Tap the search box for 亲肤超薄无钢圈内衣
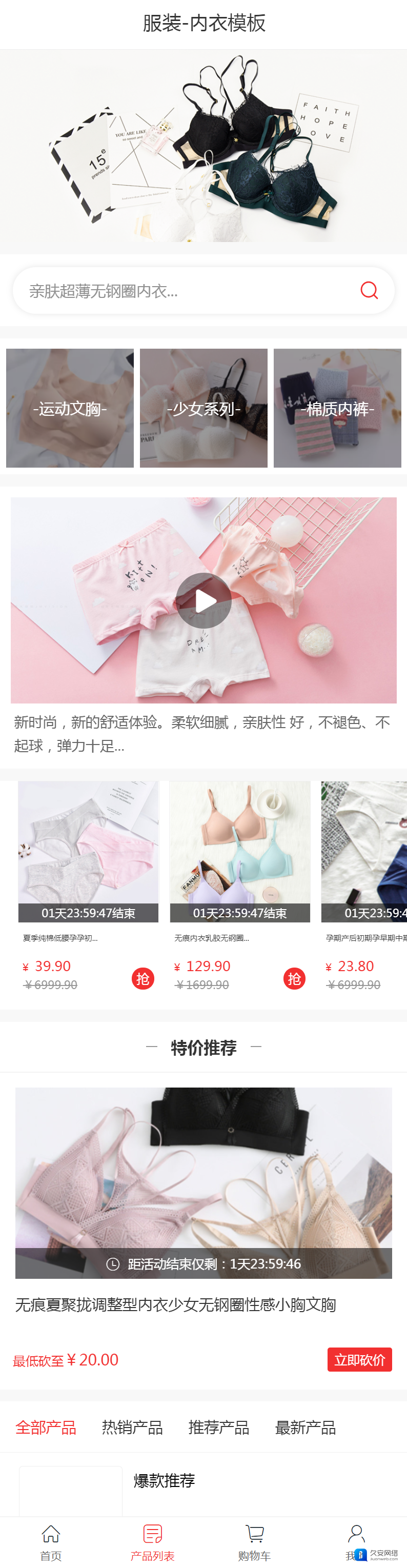 (182, 291)
